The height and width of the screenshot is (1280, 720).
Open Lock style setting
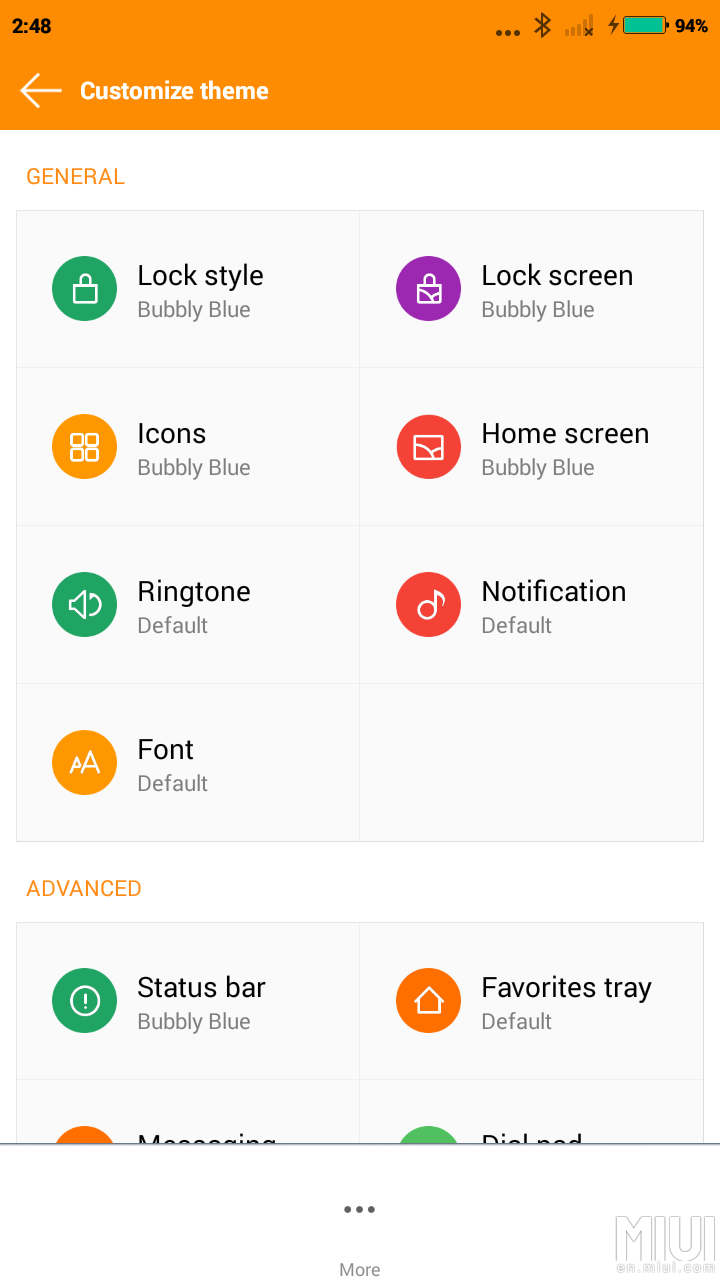click(188, 290)
